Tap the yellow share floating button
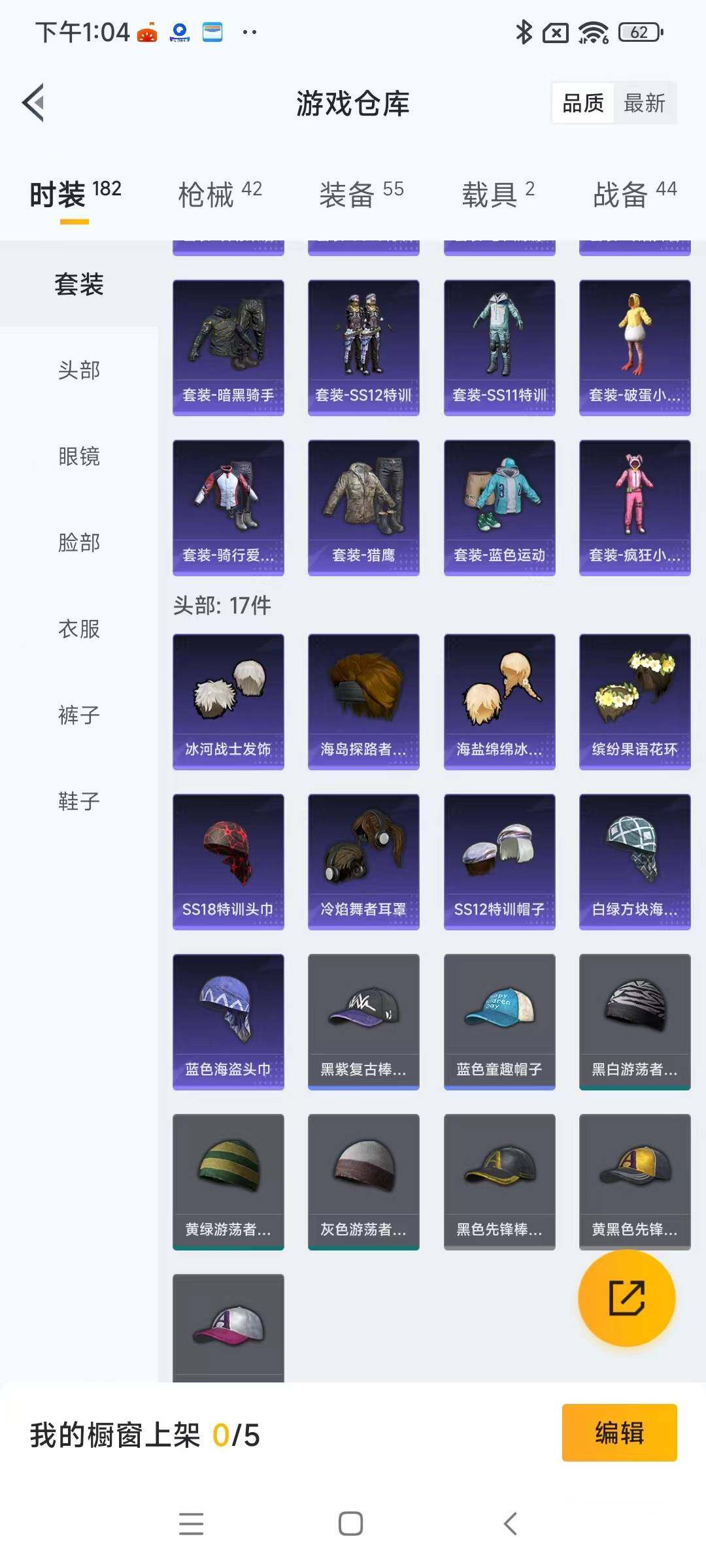Image resolution: width=706 pixels, height=1568 pixels. pos(627,1298)
